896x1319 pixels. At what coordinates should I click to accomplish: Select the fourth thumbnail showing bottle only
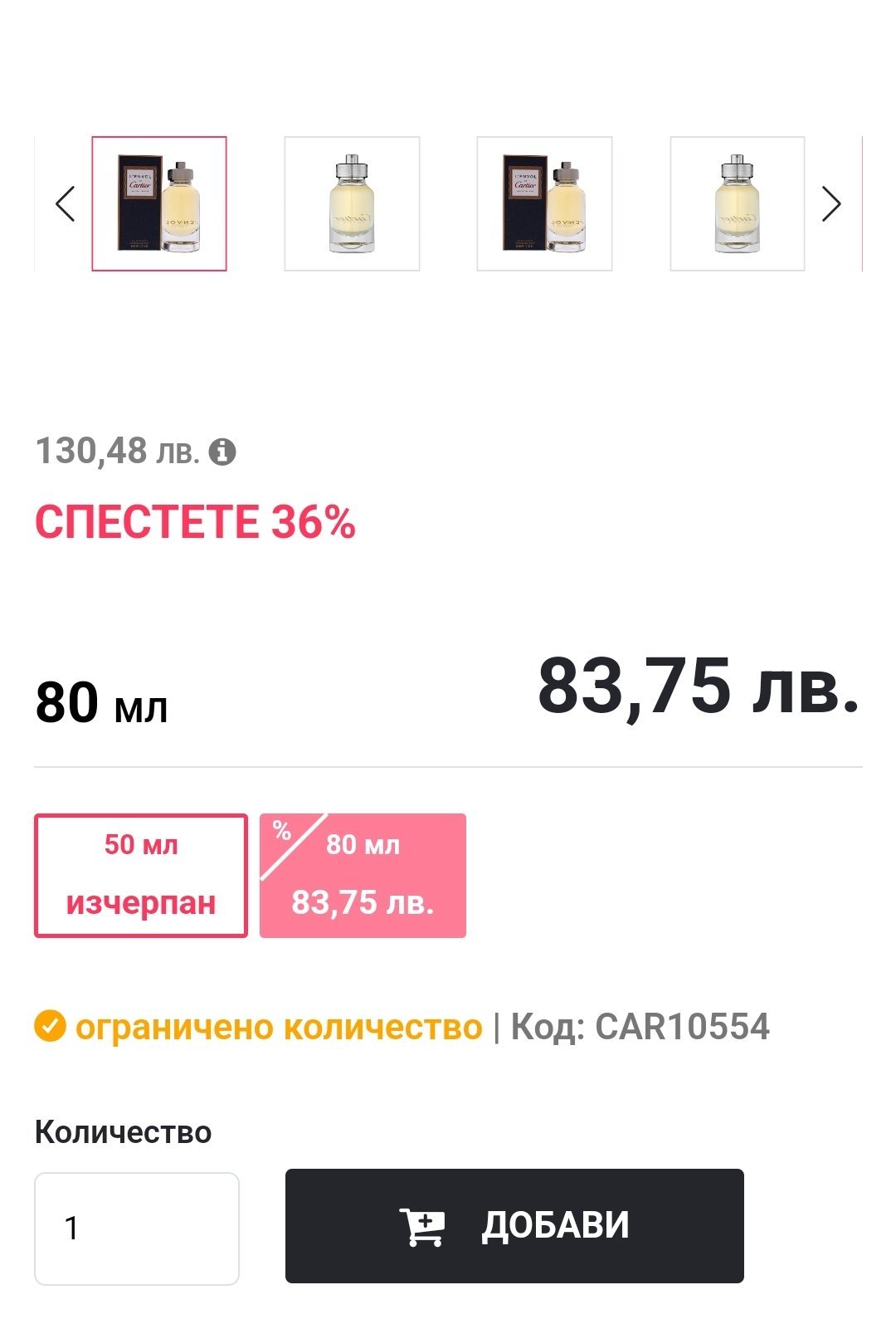[x=737, y=204]
